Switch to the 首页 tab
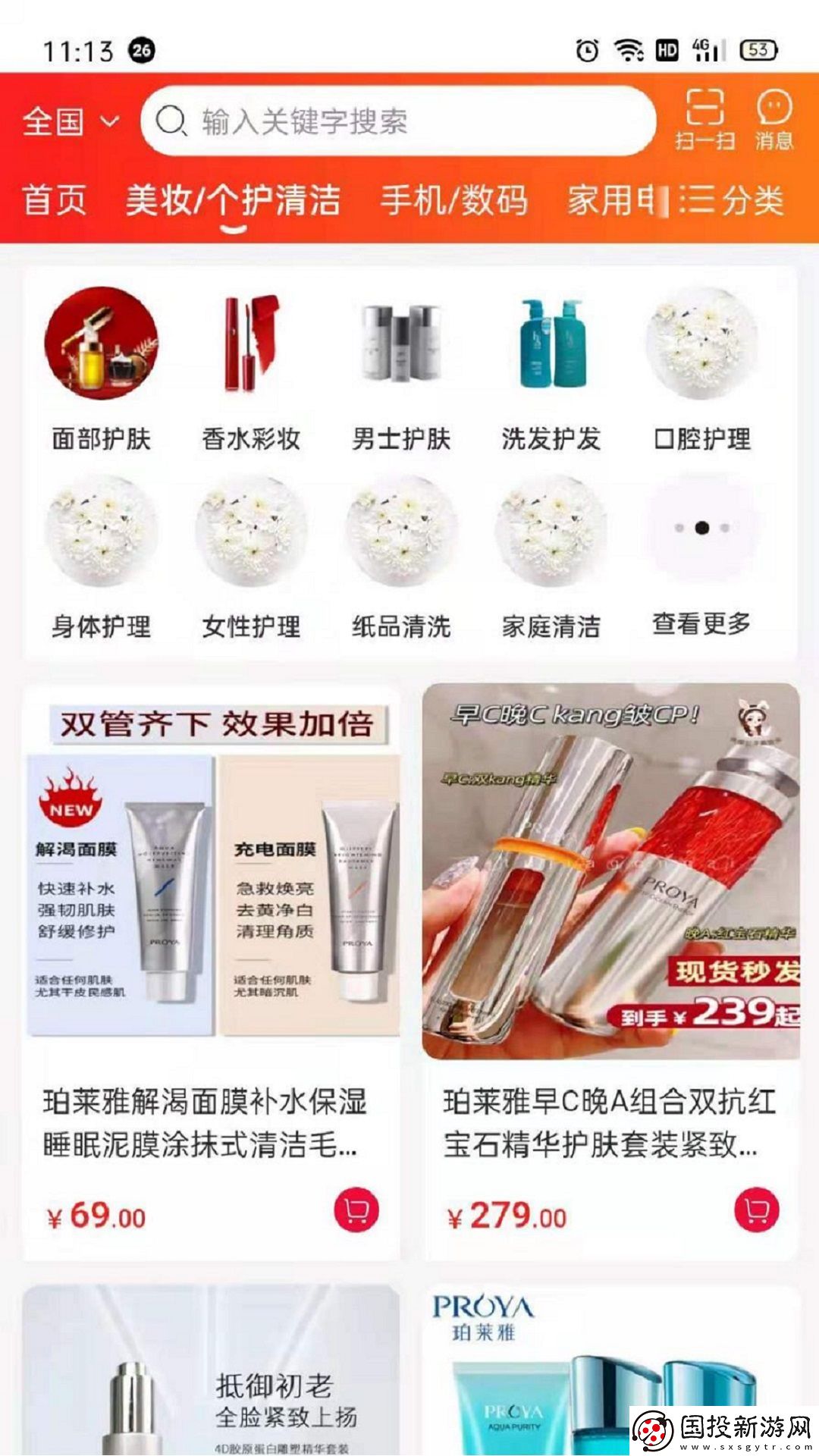This screenshot has width=819, height=1456. click(x=54, y=201)
